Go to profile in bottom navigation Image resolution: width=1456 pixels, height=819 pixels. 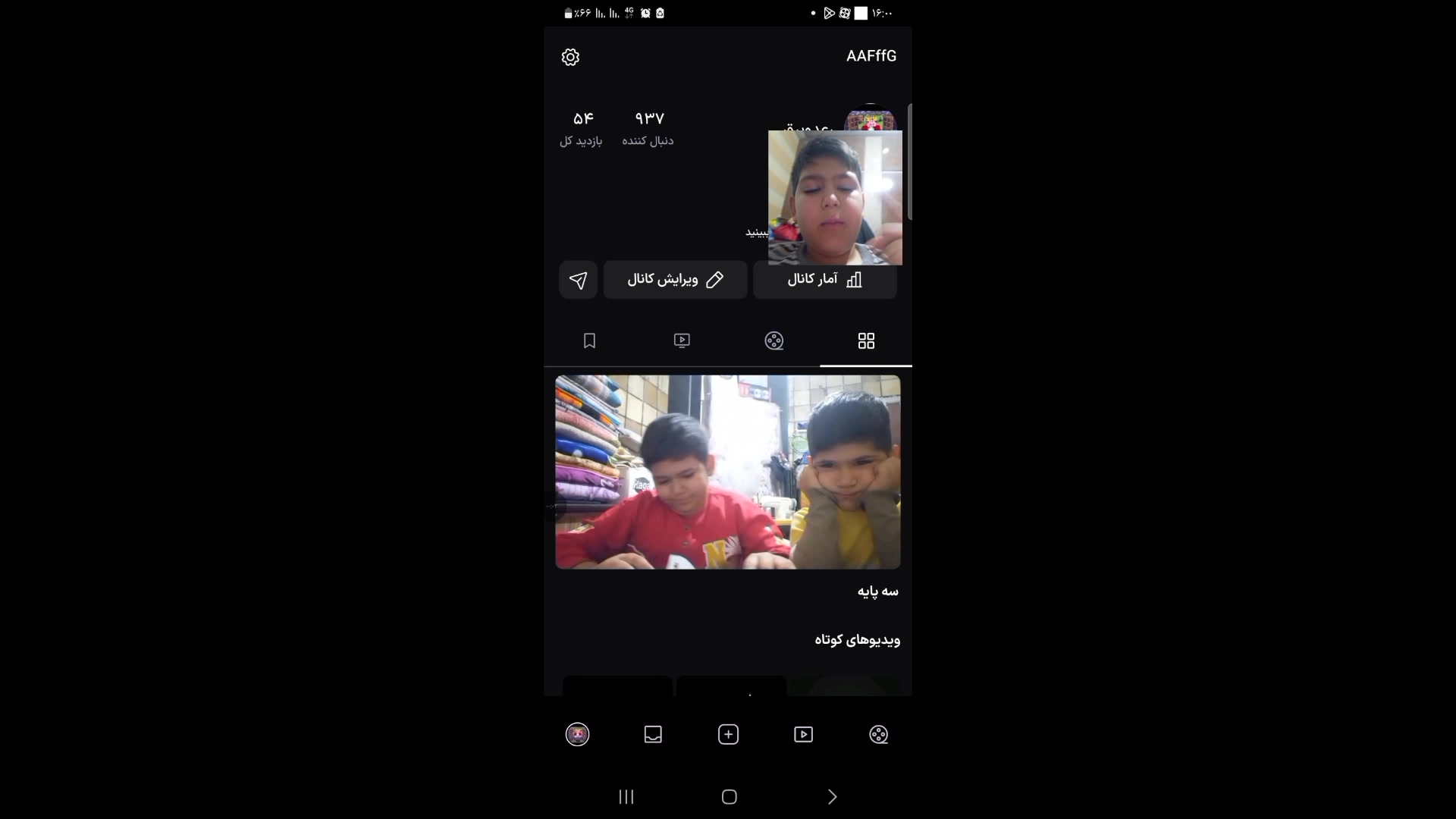click(x=577, y=734)
